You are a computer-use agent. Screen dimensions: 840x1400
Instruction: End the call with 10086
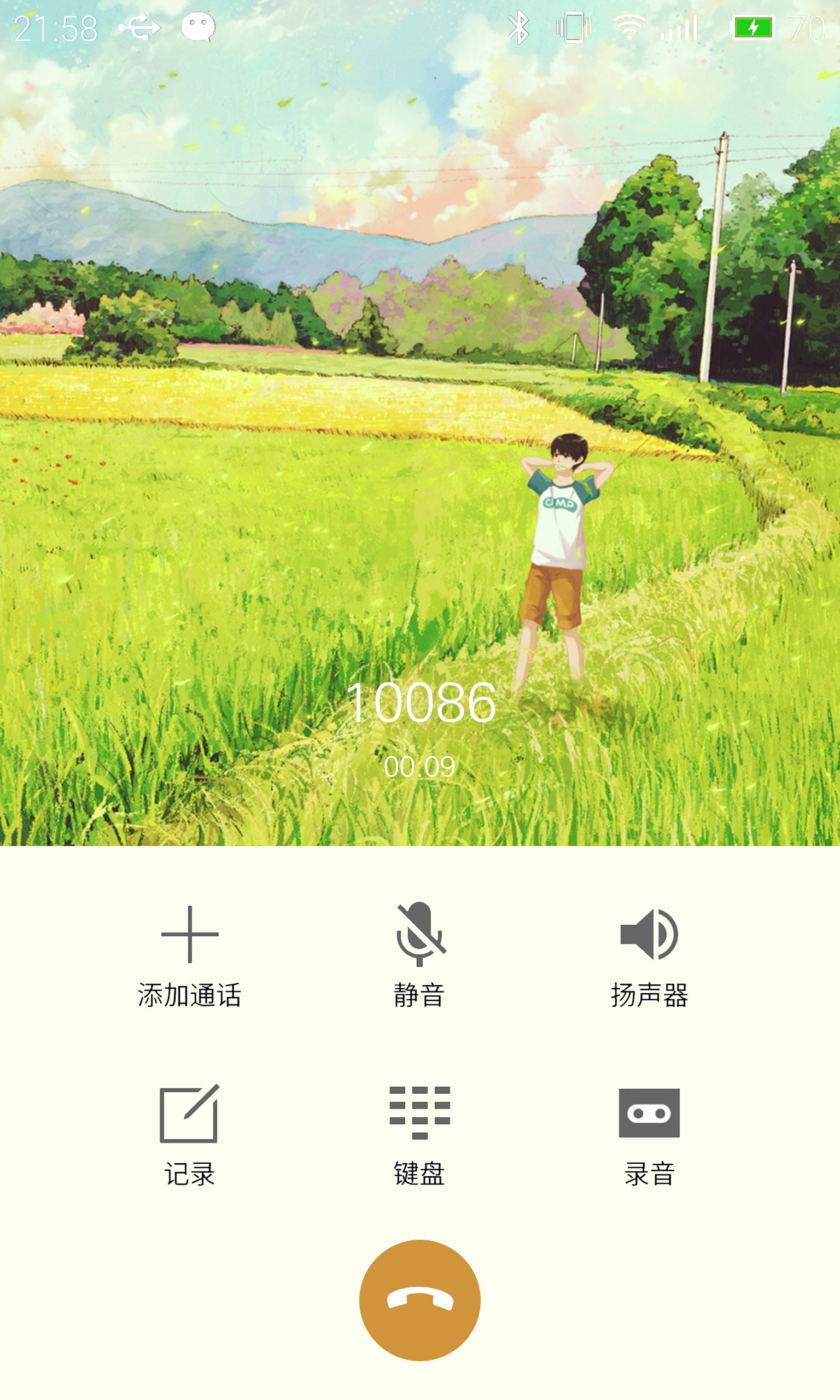point(420,1300)
